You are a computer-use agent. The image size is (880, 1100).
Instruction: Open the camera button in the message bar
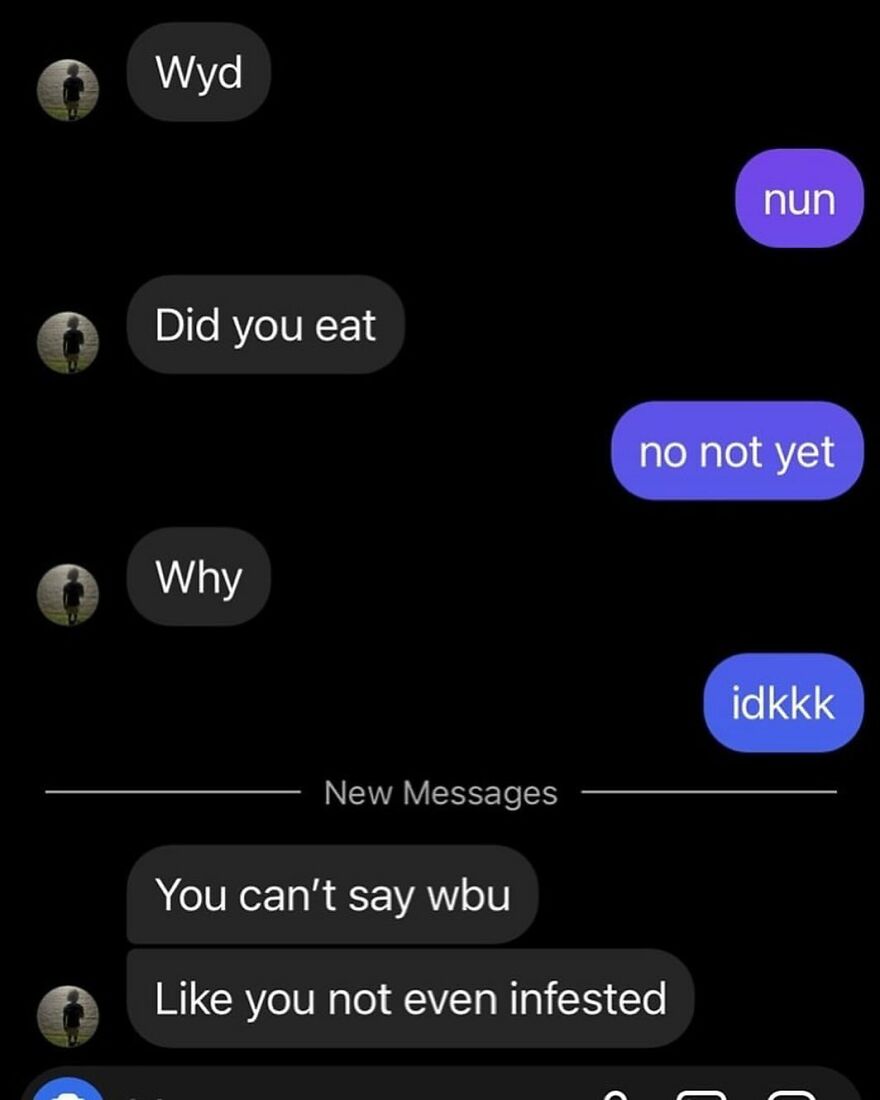tap(68, 1091)
